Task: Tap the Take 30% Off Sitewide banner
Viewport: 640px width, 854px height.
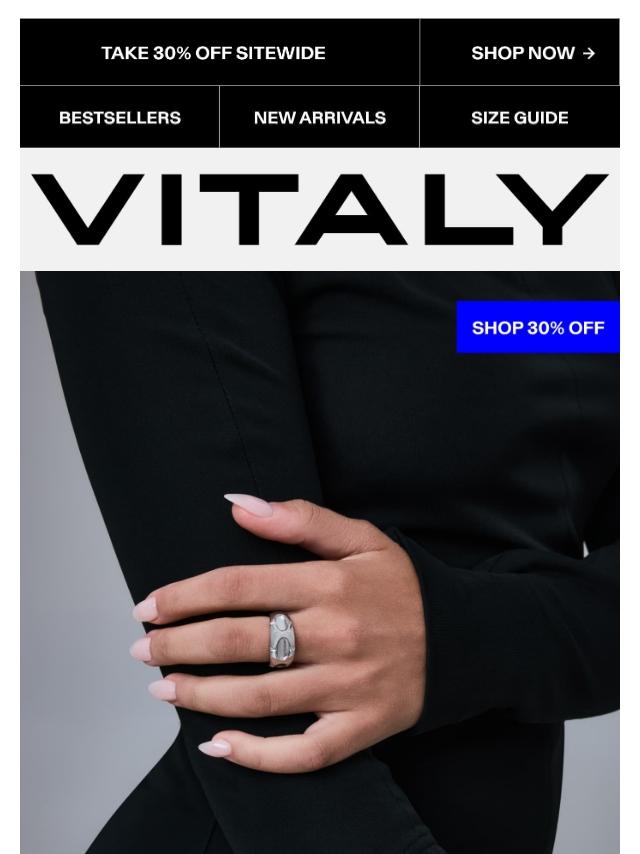Action: (214, 53)
